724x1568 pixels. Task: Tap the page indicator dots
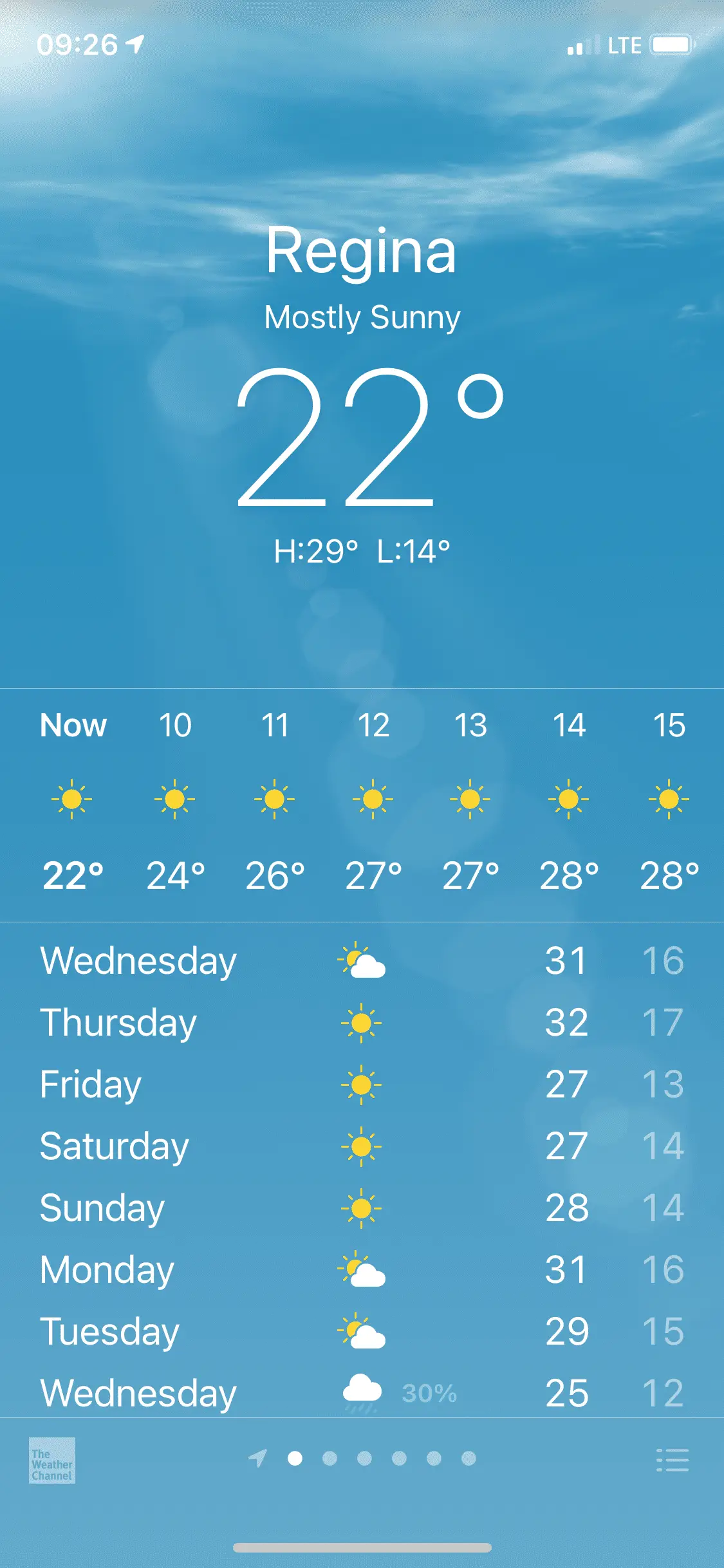point(364,1458)
